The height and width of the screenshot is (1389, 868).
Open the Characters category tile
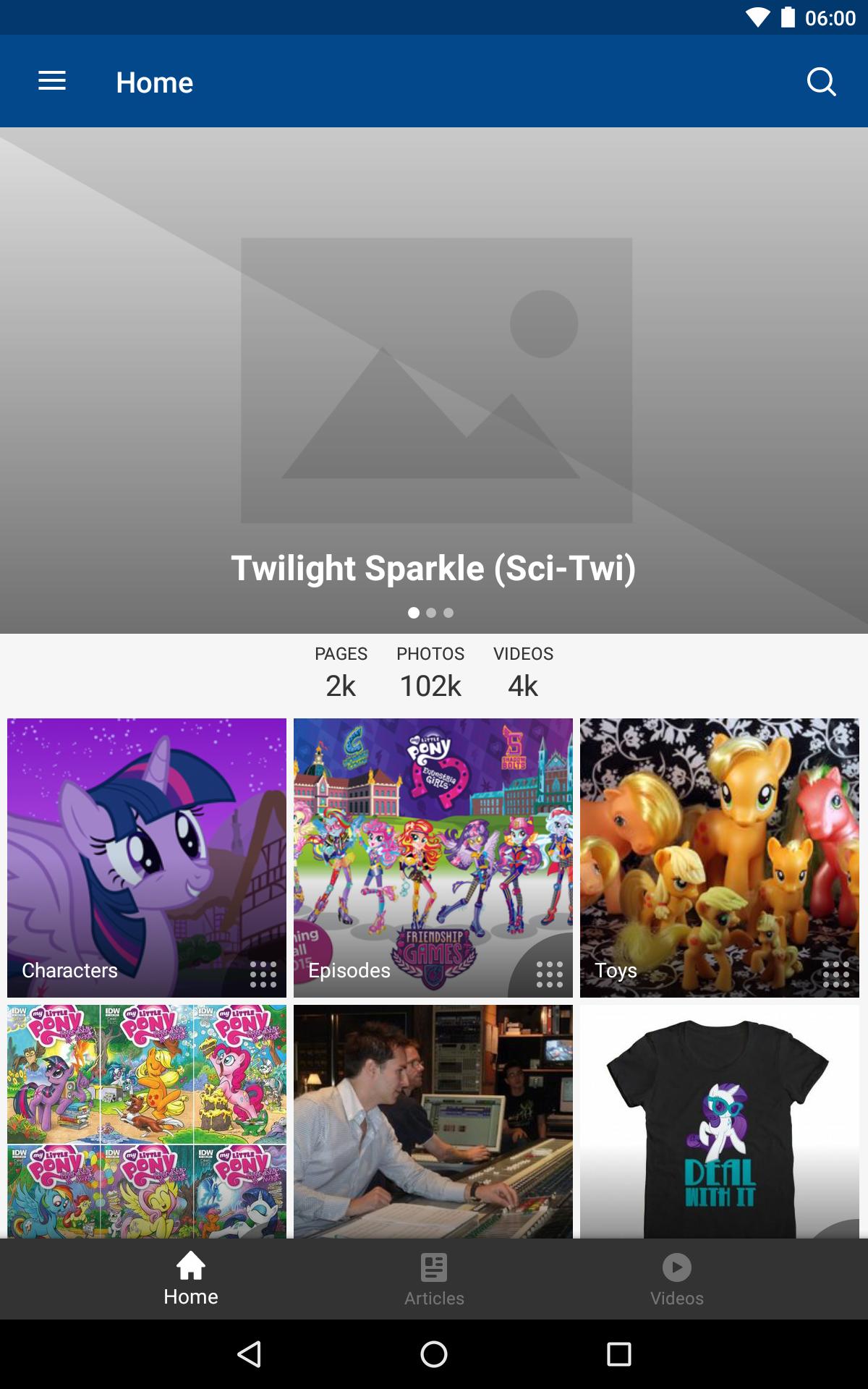[147, 857]
